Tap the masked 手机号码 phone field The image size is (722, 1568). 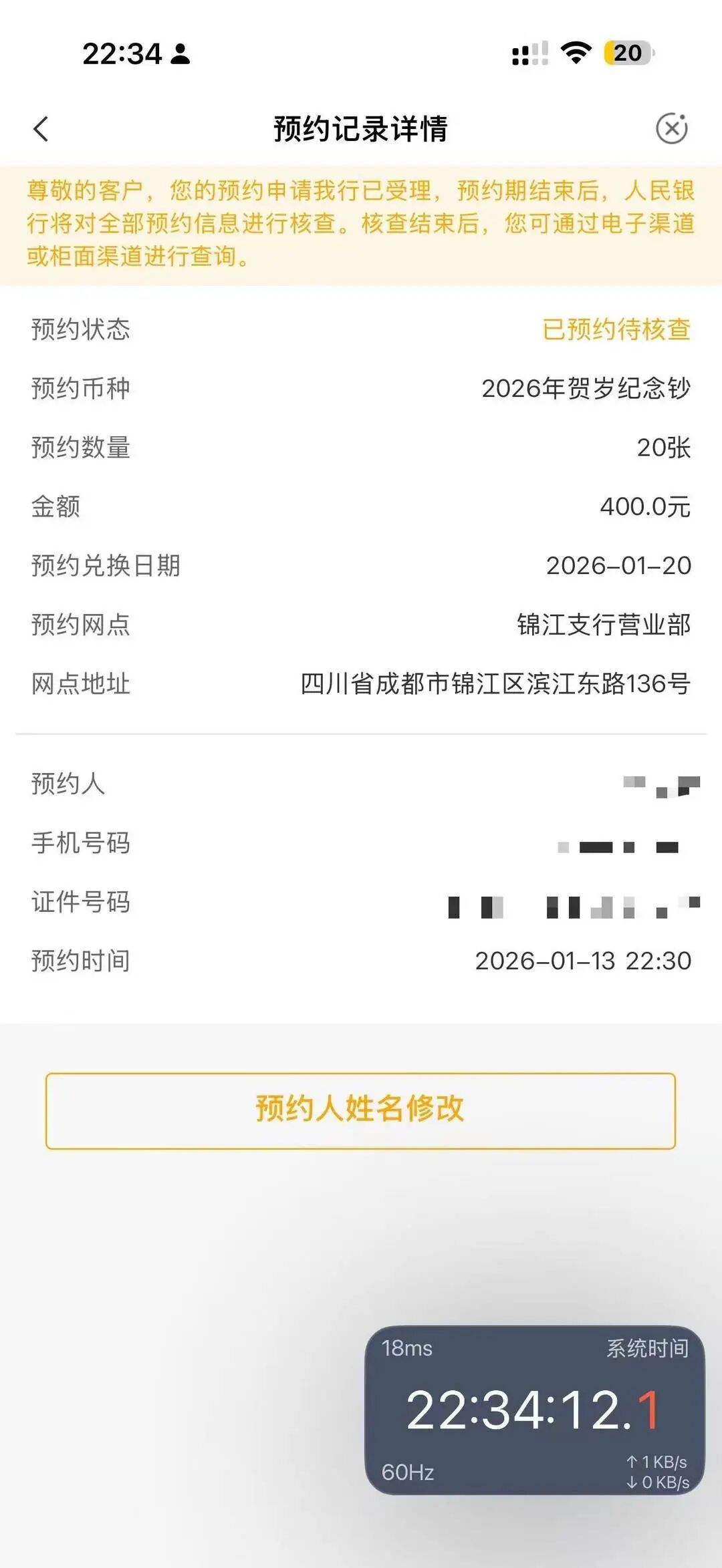(622, 844)
